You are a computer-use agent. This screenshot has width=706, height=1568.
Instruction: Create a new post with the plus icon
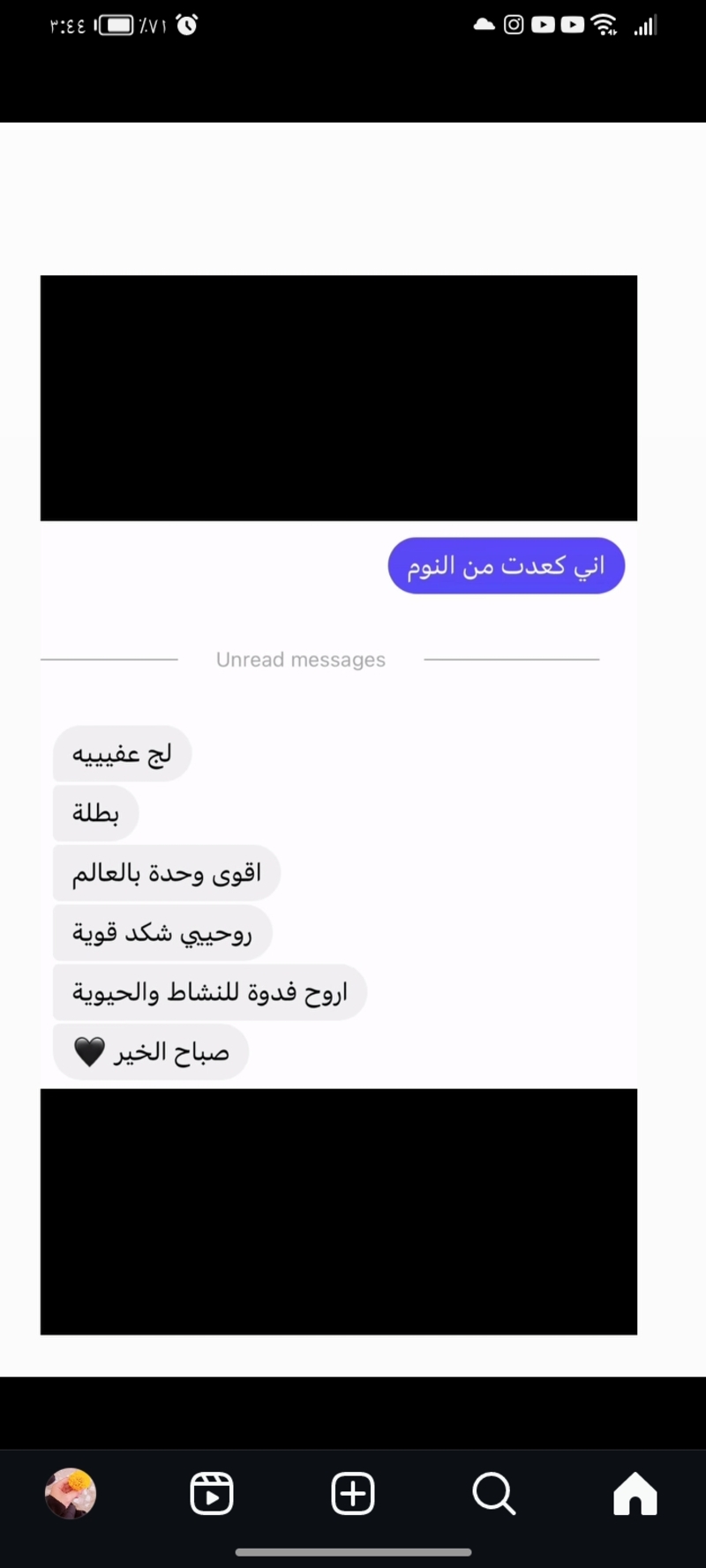[x=353, y=1494]
